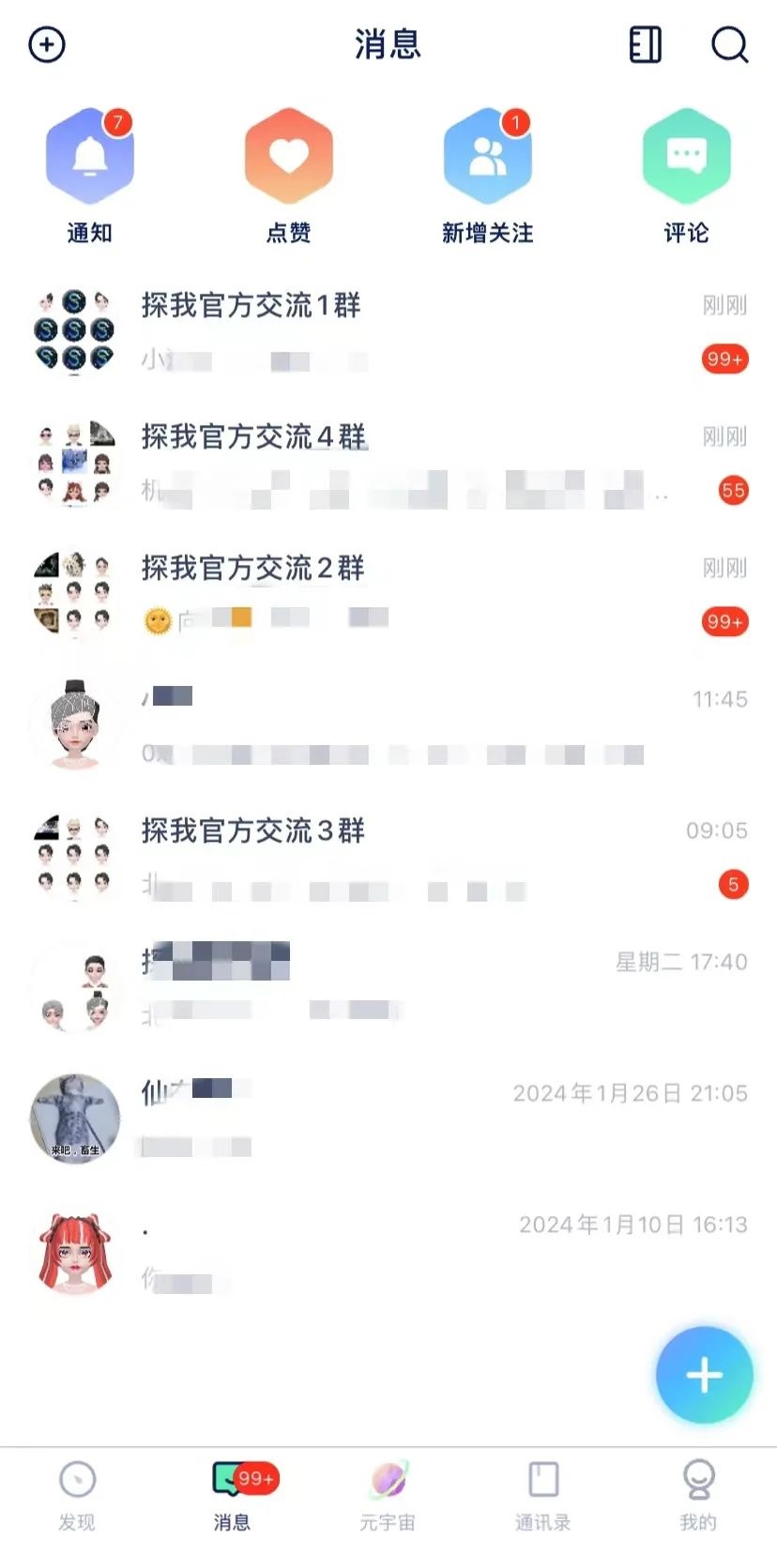This screenshot has width=777, height=1568.
Task: Tap the circled plus icon in header
Action: [x=47, y=44]
